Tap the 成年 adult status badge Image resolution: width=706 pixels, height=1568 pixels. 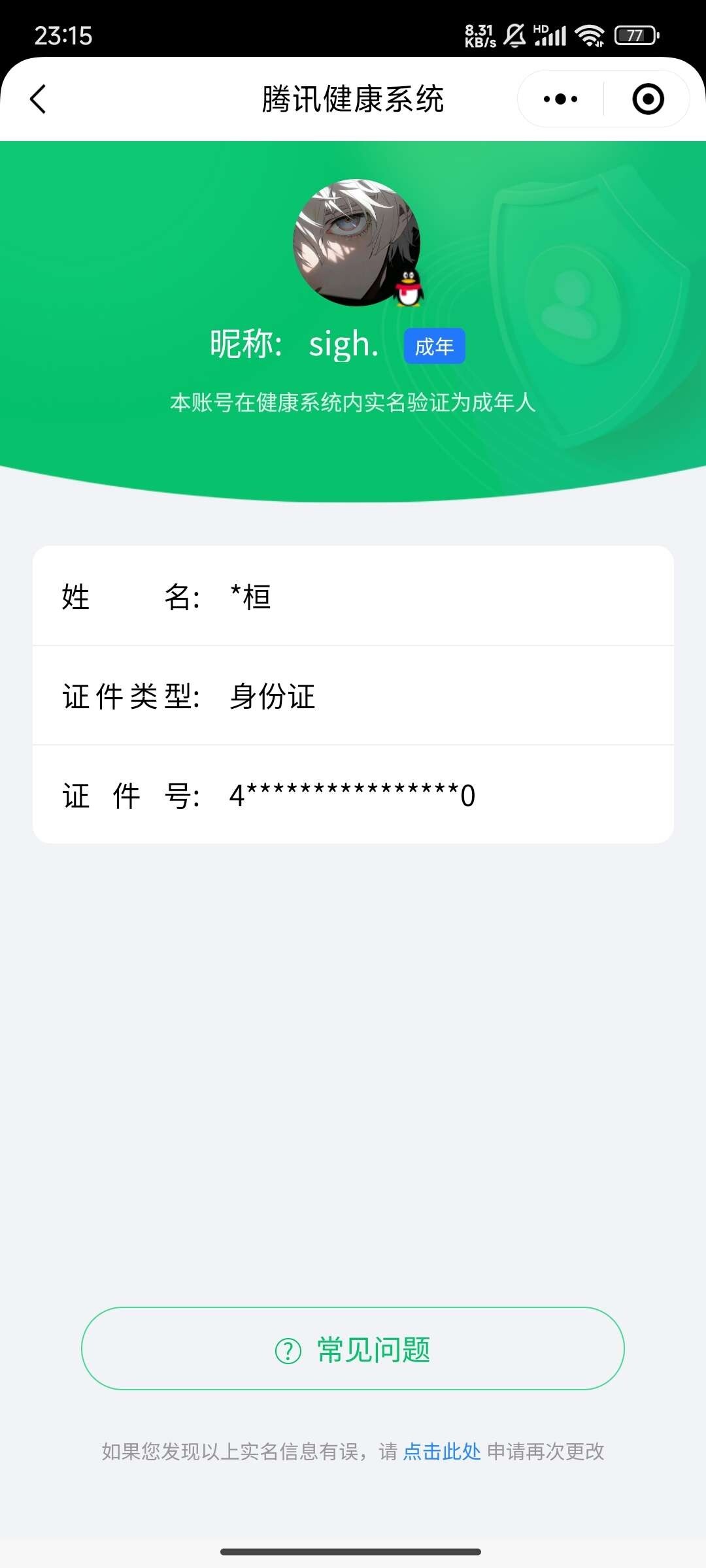point(433,346)
